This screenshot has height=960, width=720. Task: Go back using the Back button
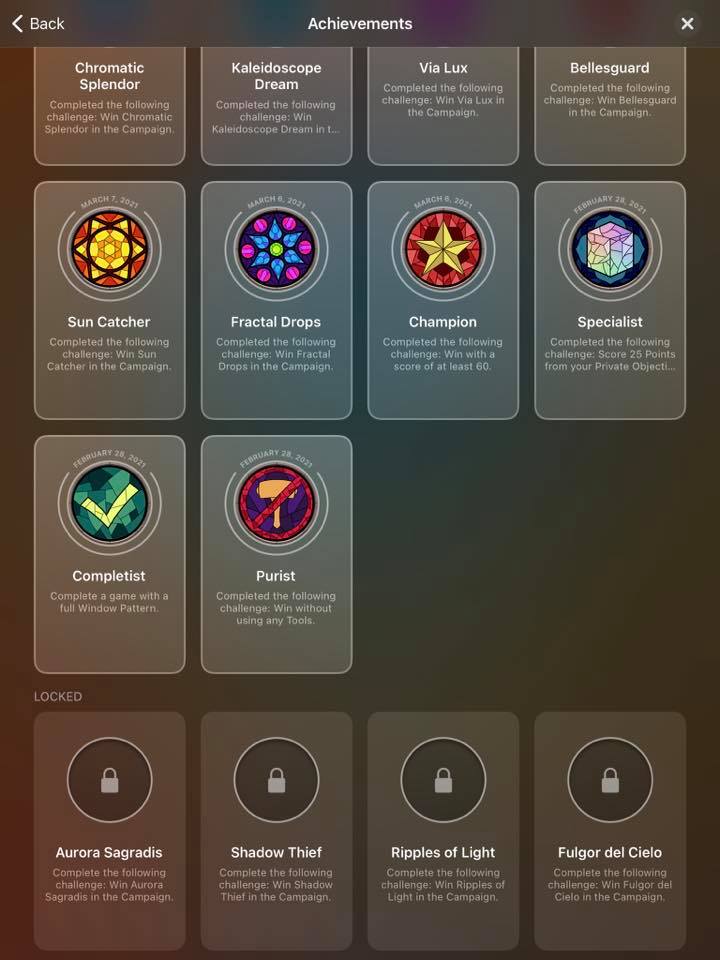coord(39,23)
